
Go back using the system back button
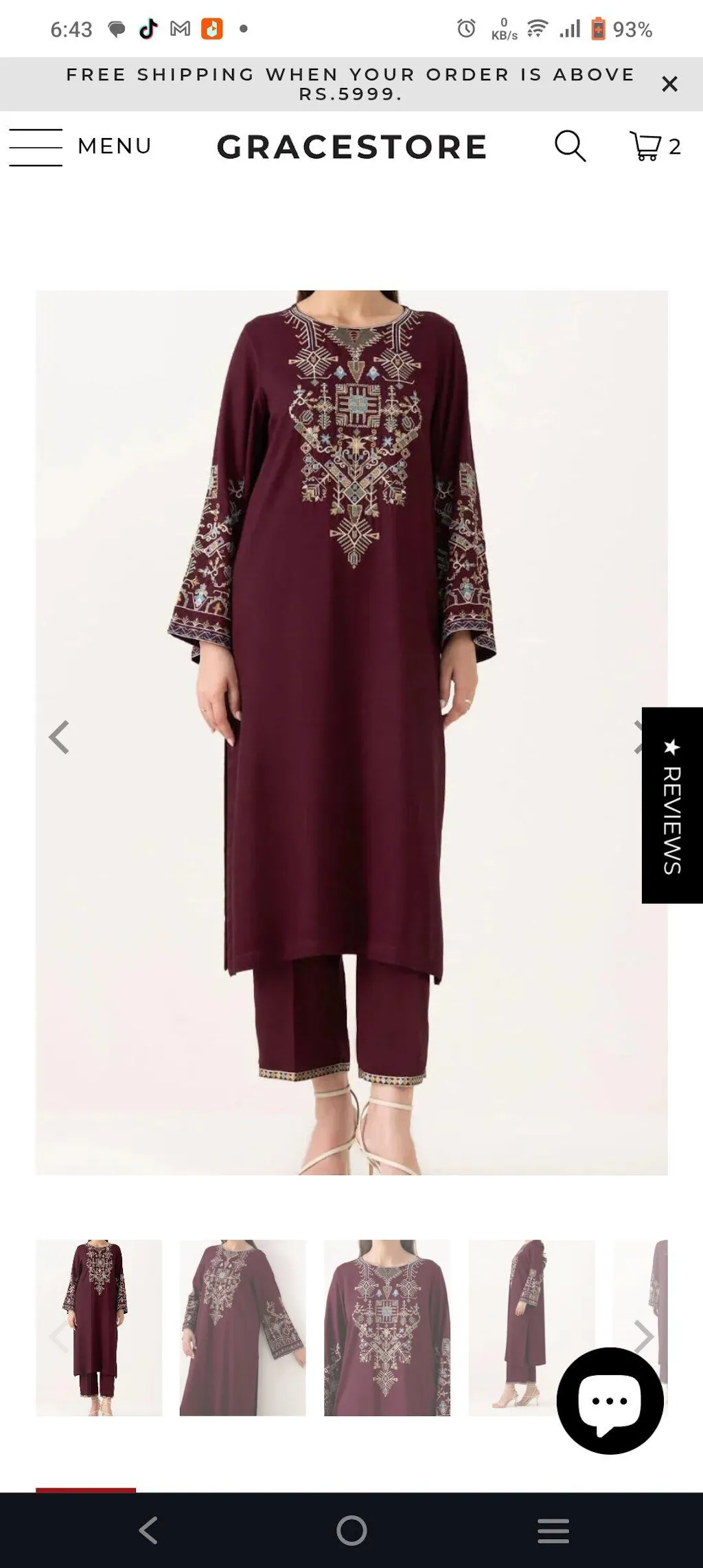click(148, 1530)
